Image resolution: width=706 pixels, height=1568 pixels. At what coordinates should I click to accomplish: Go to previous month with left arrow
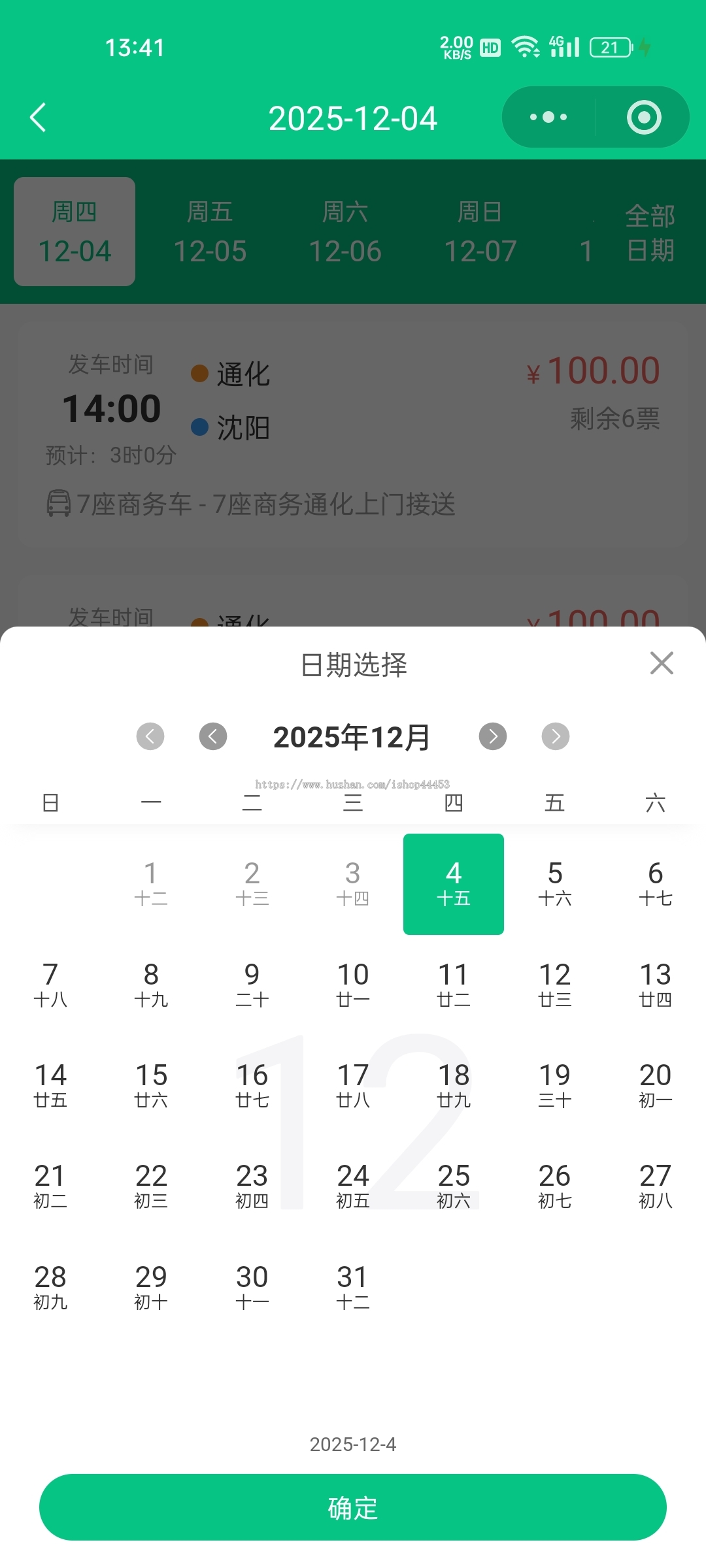212,736
